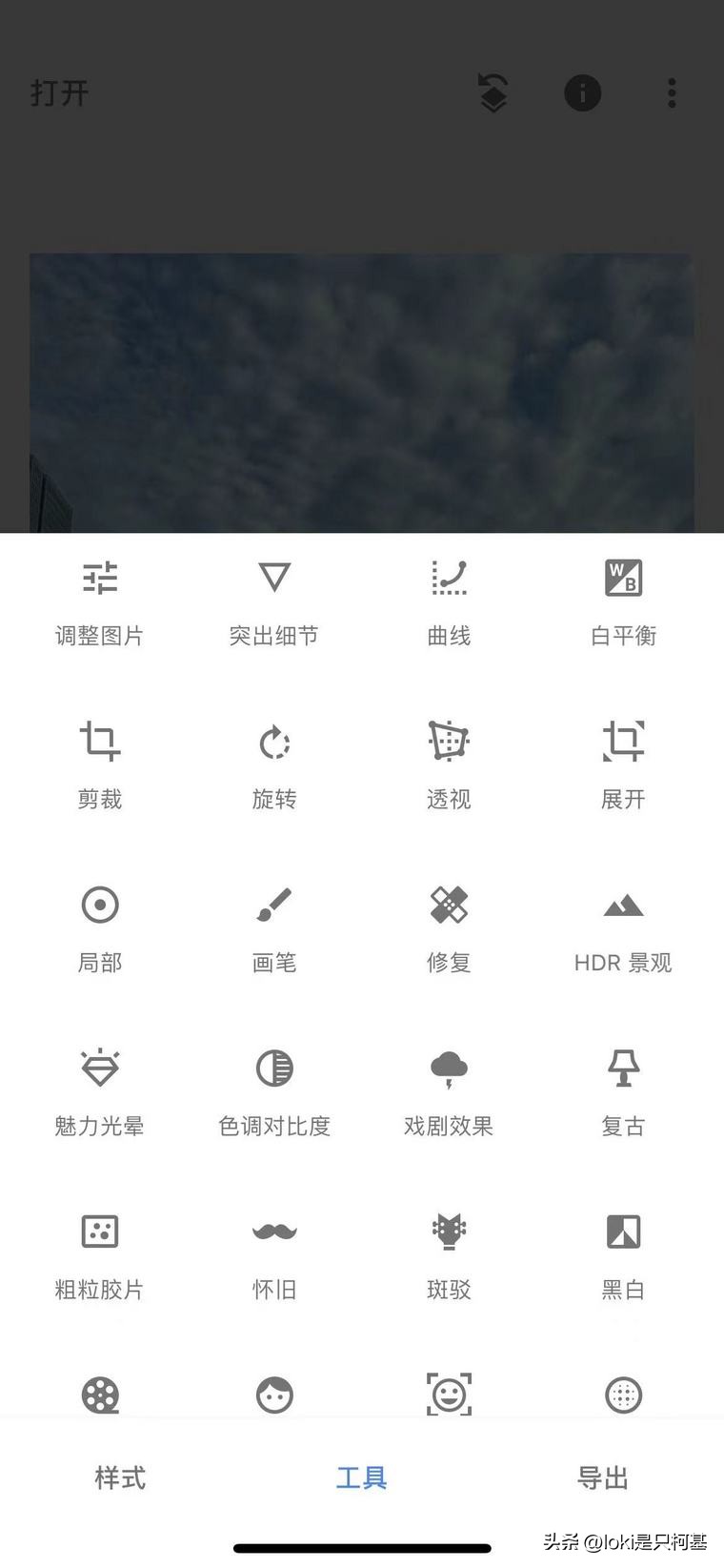Tap the info button in the top bar

(582, 92)
